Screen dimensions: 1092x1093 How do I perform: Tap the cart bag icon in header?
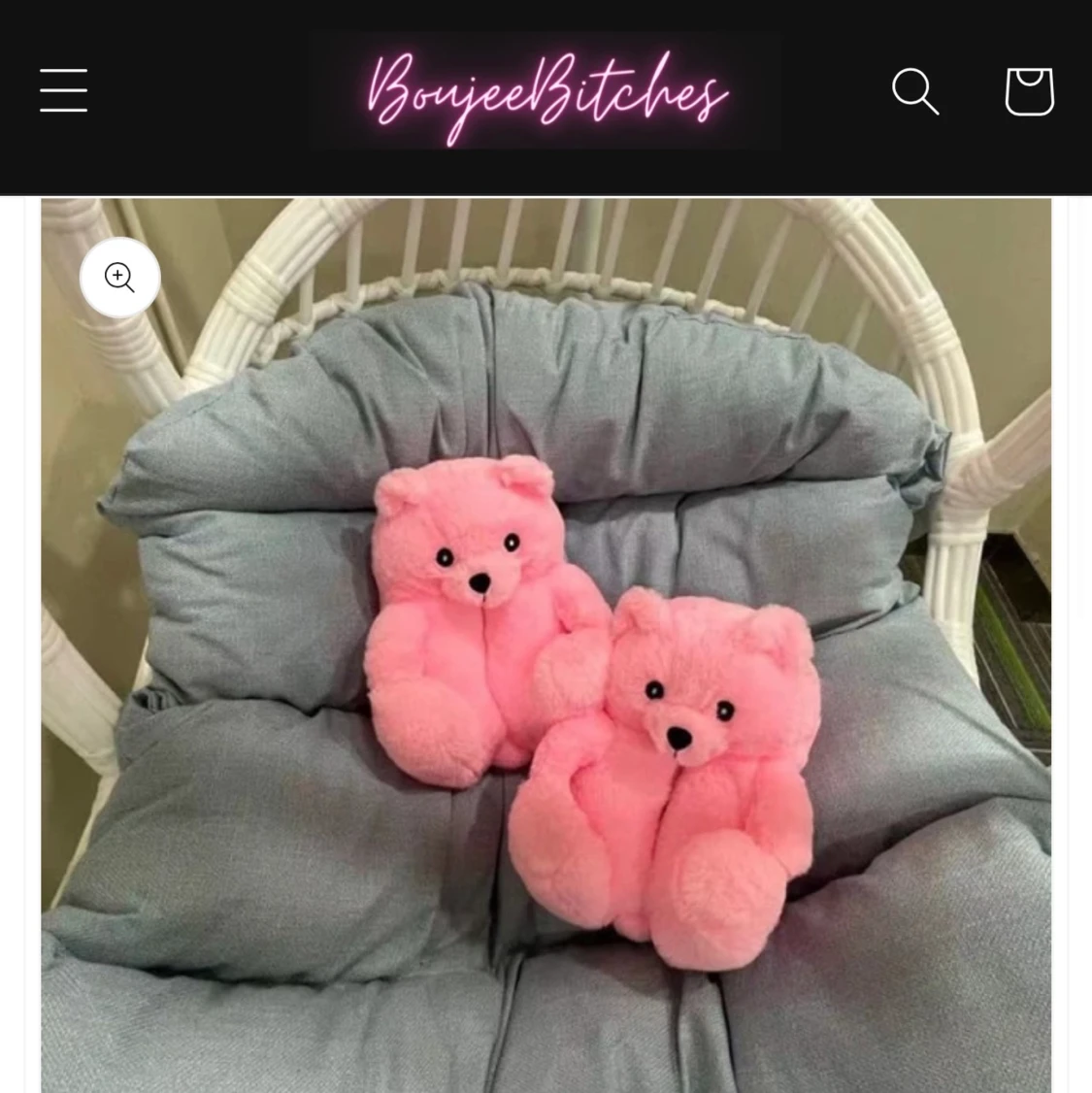coord(1028,89)
